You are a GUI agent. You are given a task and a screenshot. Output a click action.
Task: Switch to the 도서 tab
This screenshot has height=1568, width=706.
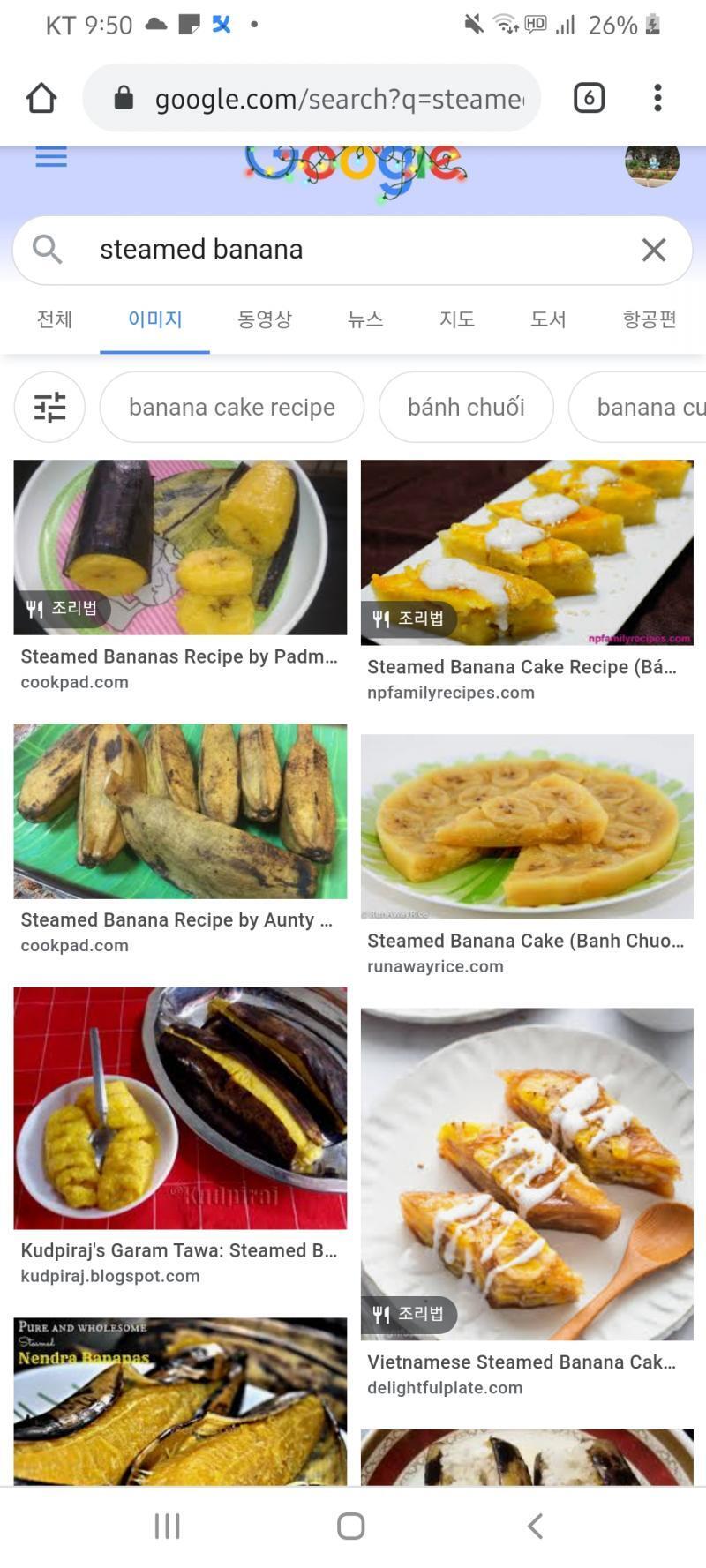click(x=548, y=319)
